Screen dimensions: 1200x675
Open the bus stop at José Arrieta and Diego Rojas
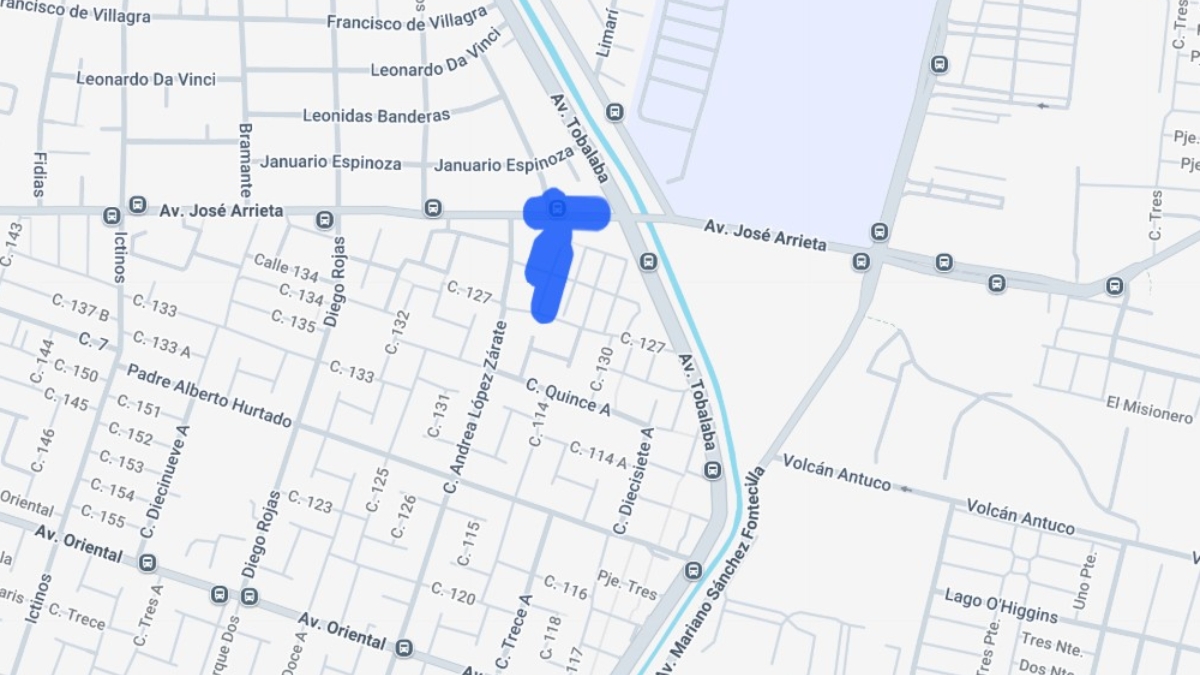click(324, 220)
